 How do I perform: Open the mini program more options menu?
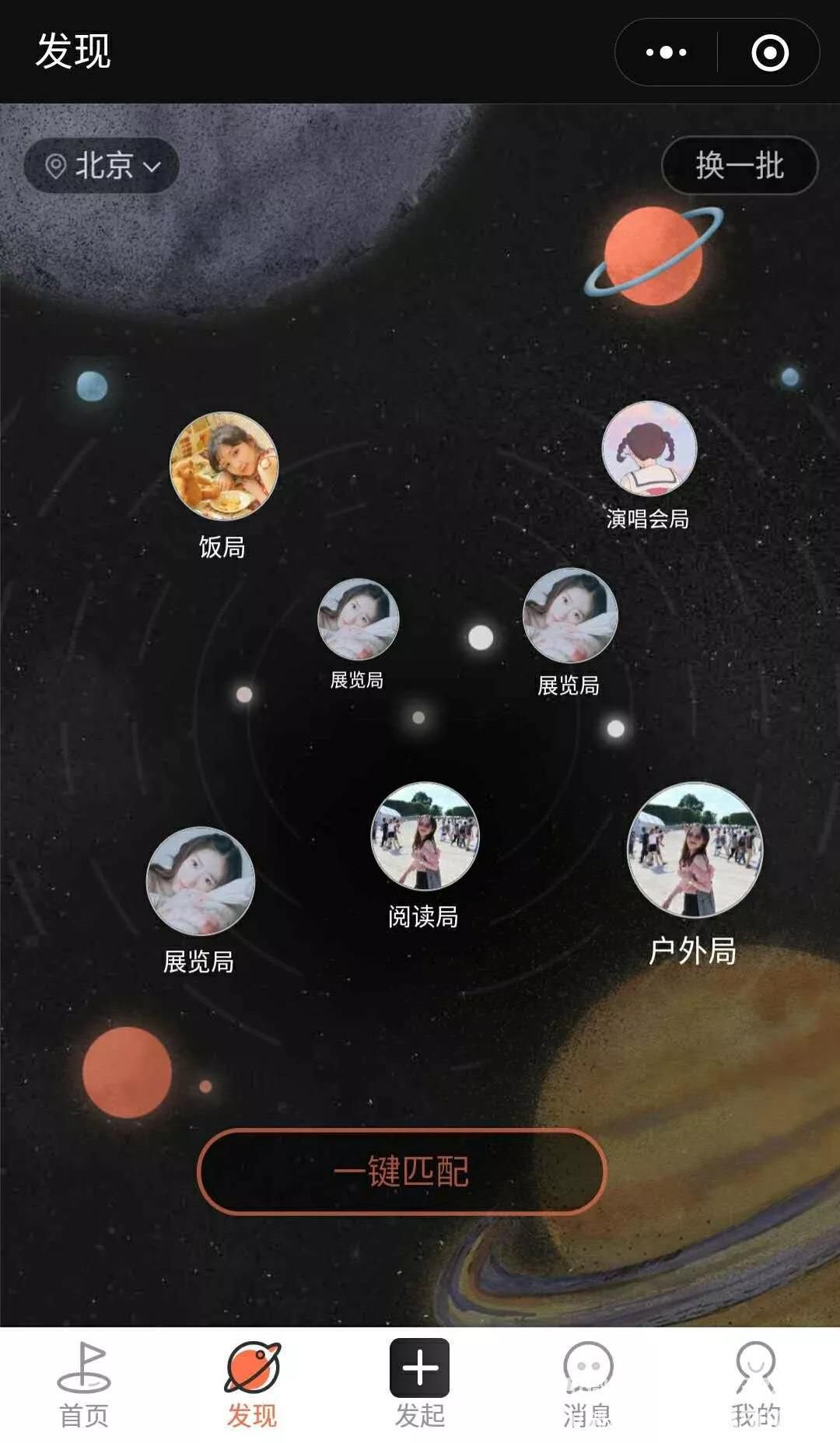[667, 53]
